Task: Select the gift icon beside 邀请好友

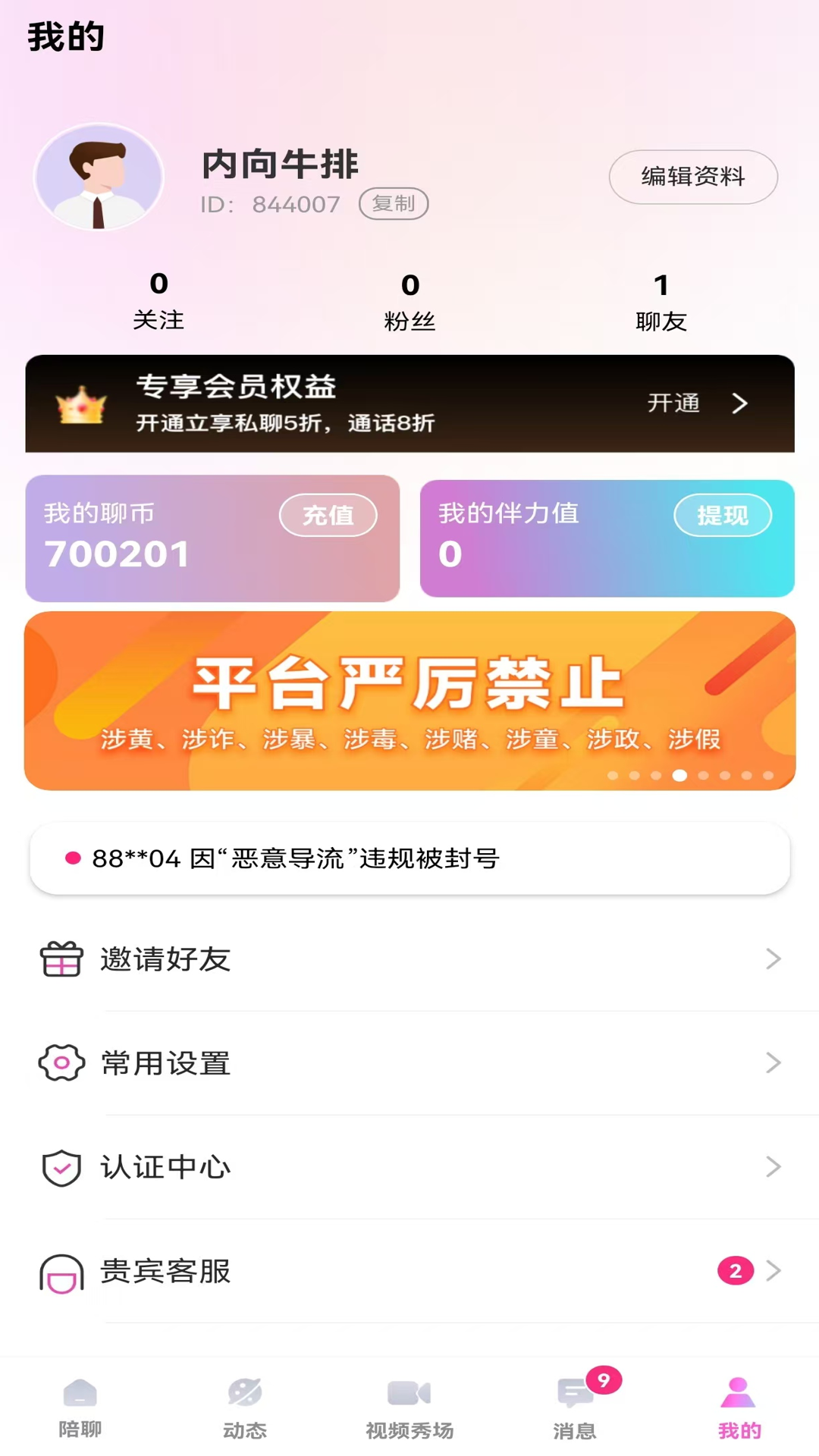Action: tap(61, 959)
